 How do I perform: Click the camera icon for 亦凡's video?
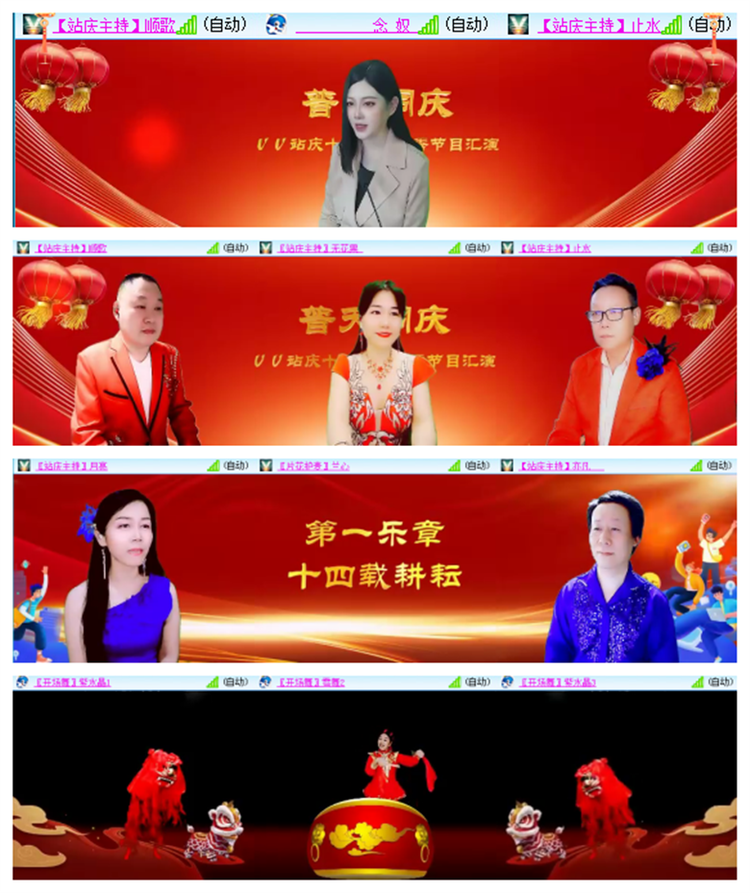tap(505, 466)
